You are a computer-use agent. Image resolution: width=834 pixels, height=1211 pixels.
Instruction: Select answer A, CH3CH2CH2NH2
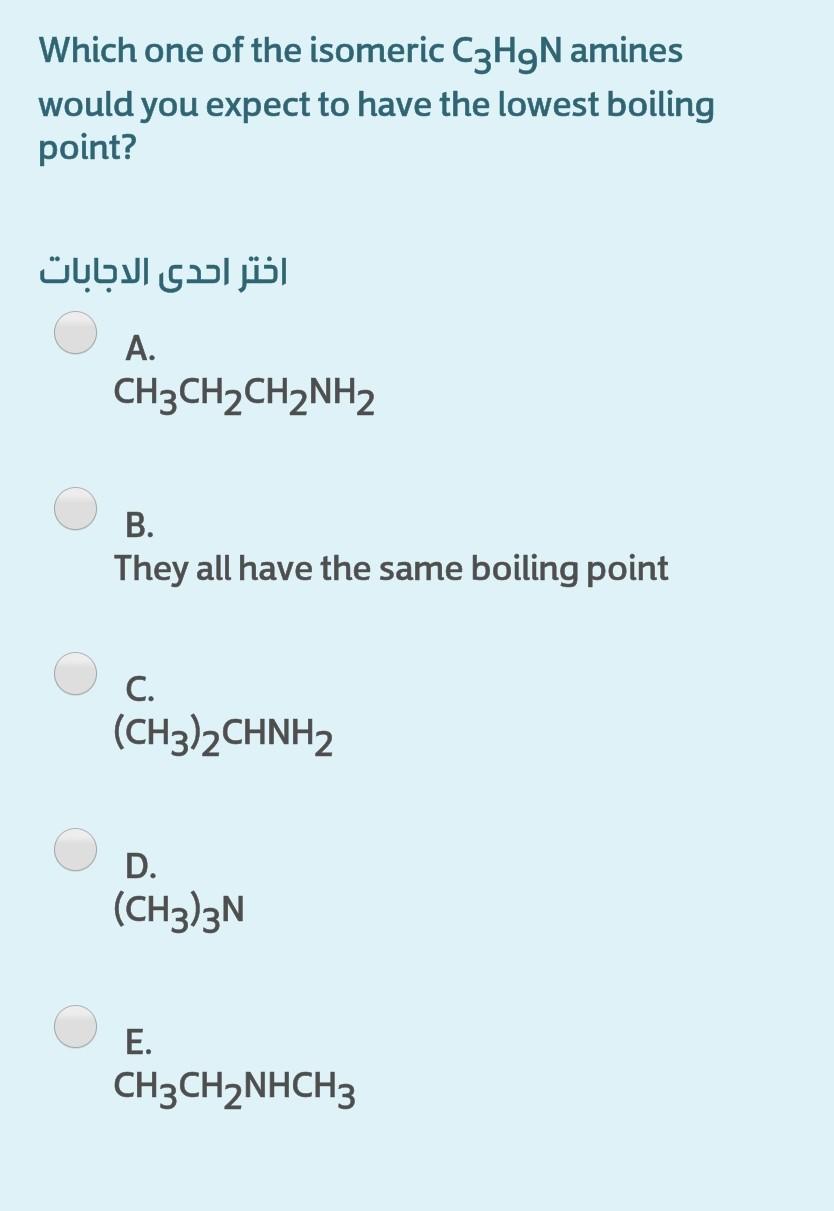(x=75, y=333)
